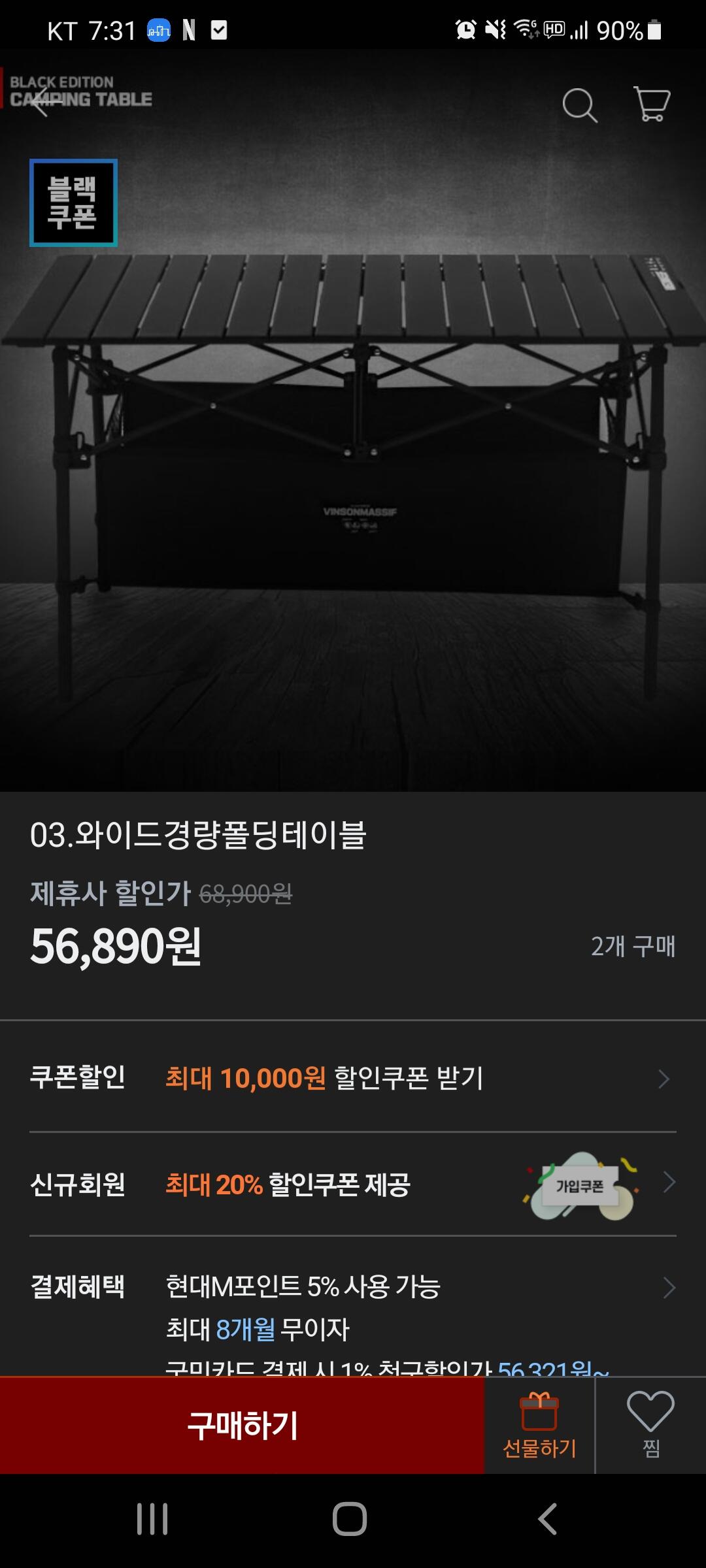Tap 선물하기 to send as gift
Image resolution: width=706 pixels, height=1568 pixels.
point(539,1425)
